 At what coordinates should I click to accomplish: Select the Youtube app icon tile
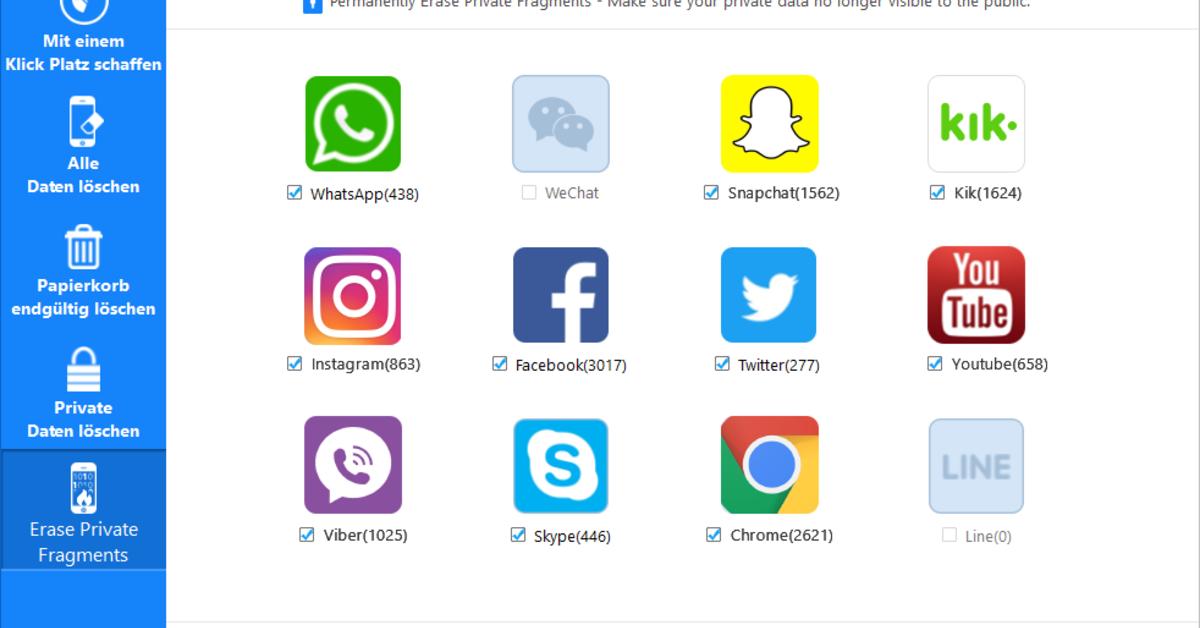976,296
